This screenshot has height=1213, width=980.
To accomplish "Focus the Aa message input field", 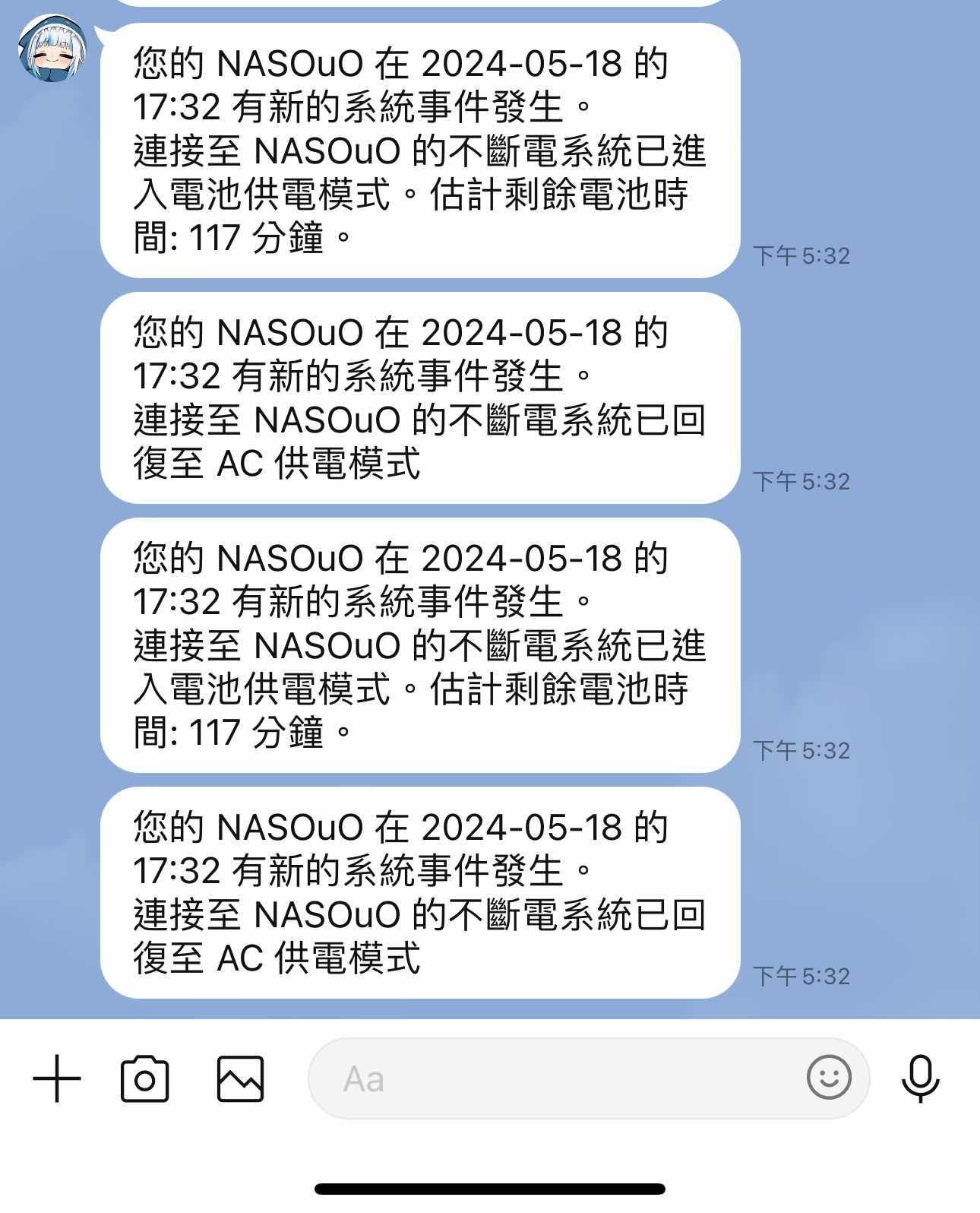I will point(555,1078).
